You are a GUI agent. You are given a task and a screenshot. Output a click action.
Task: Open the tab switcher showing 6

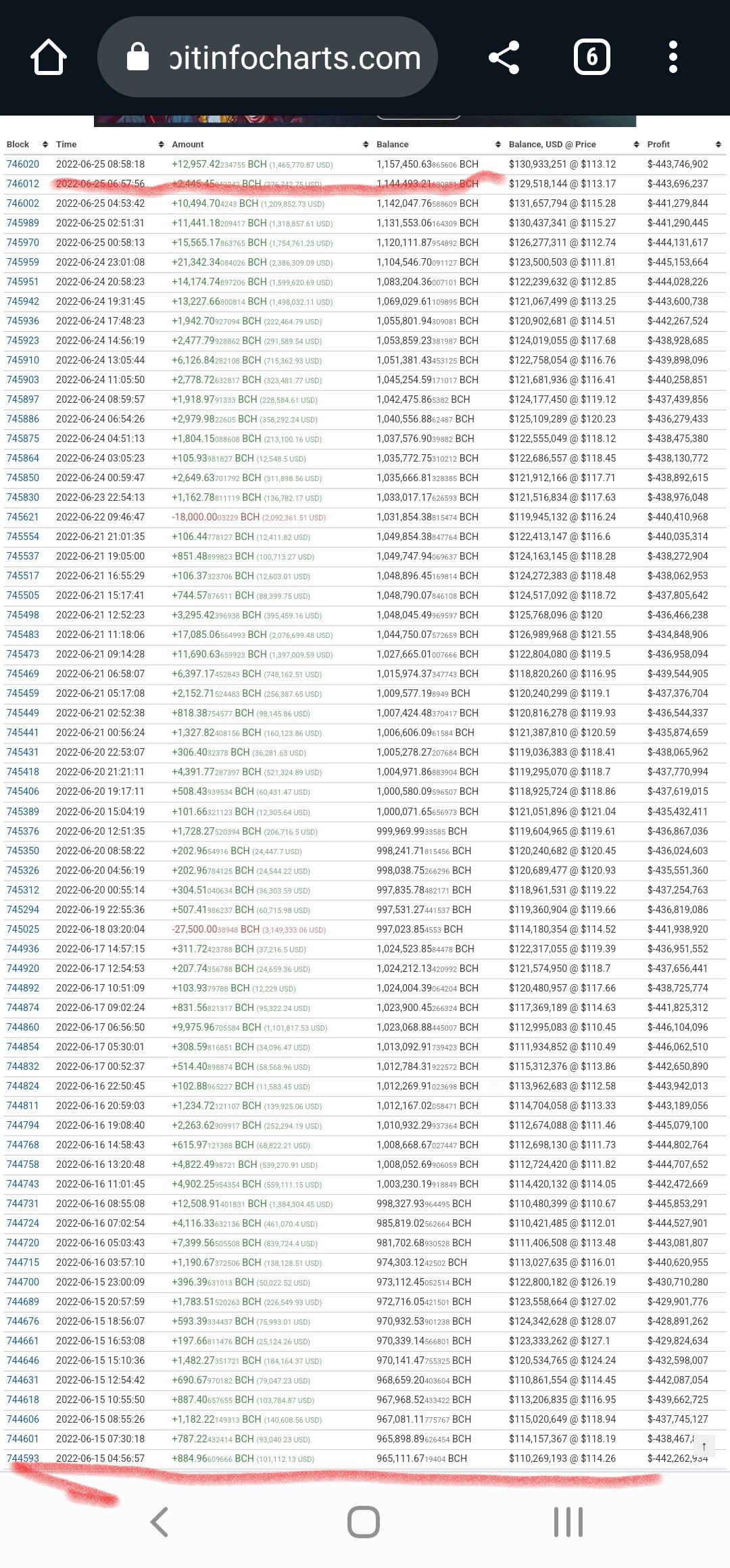pyautogui.click(x=592, y=57)
